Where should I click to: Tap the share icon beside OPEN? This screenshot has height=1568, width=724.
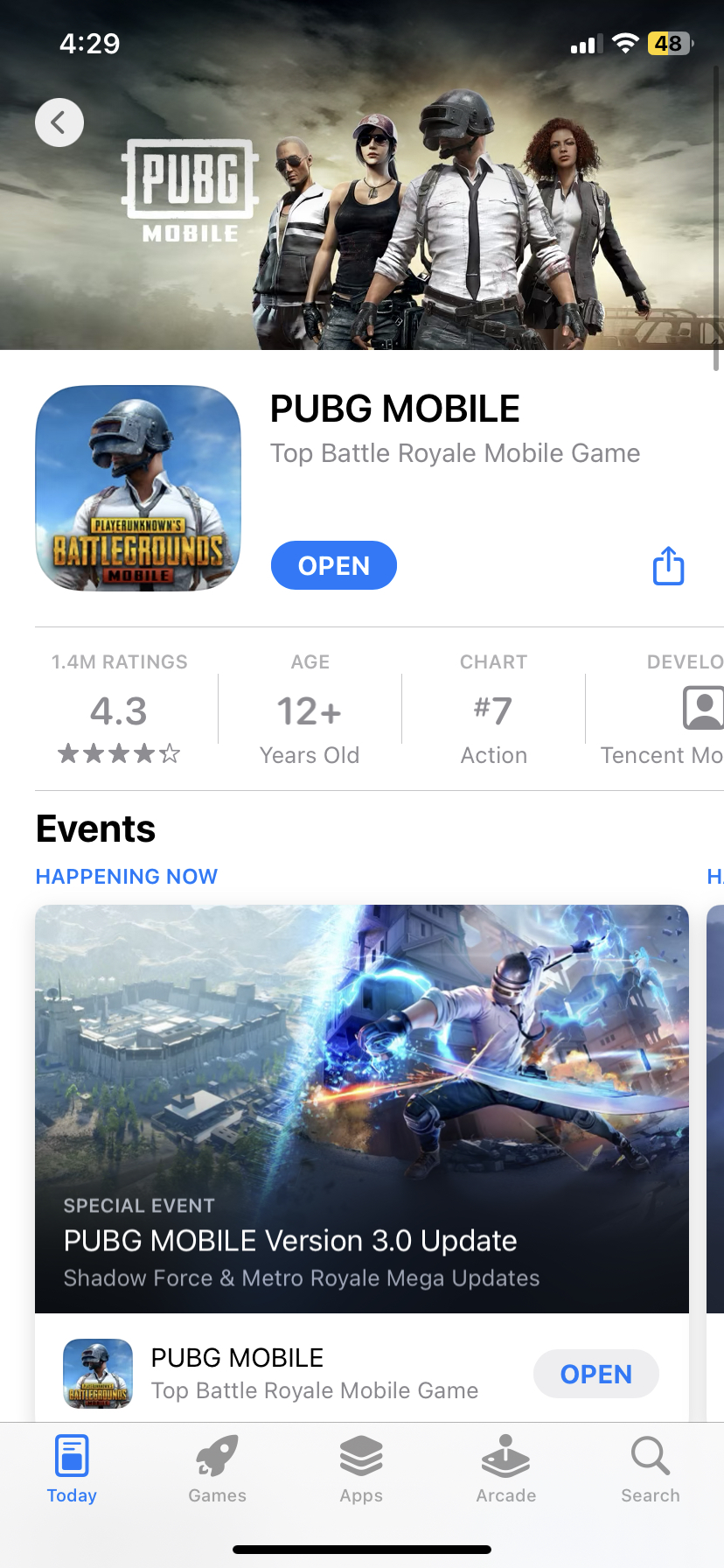(x=667, y=565)
